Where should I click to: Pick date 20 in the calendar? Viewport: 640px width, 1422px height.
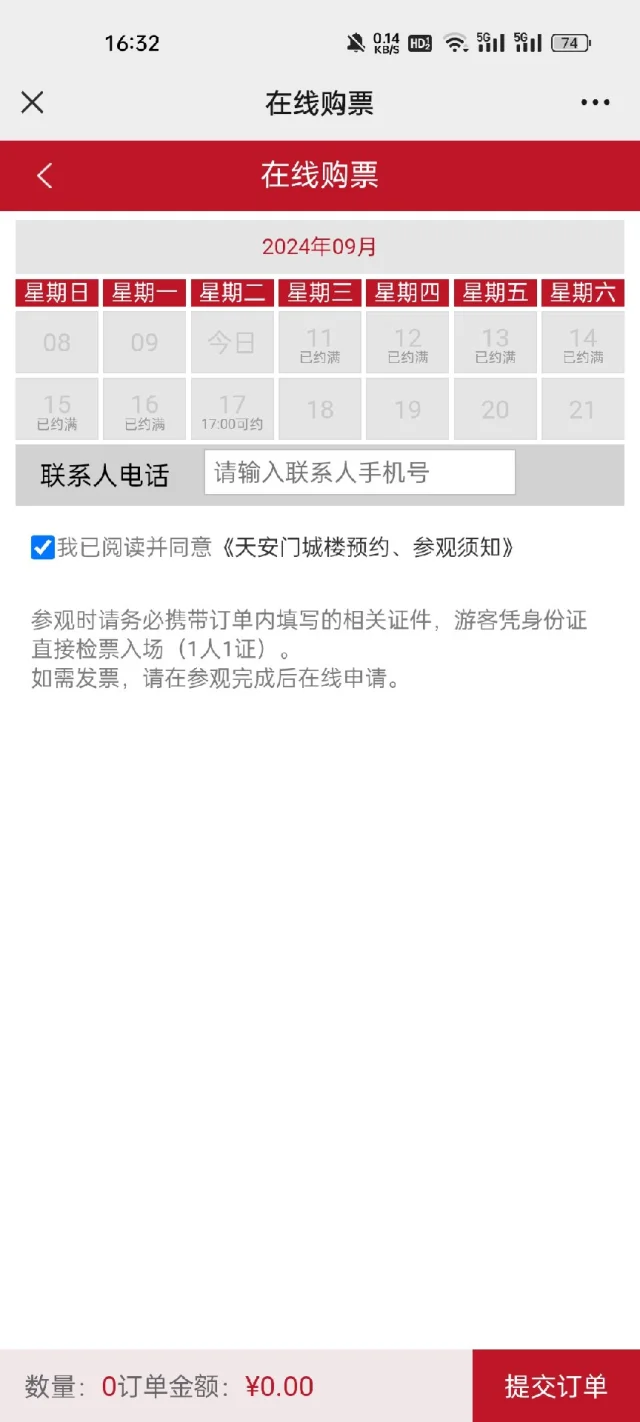point(495,410)
